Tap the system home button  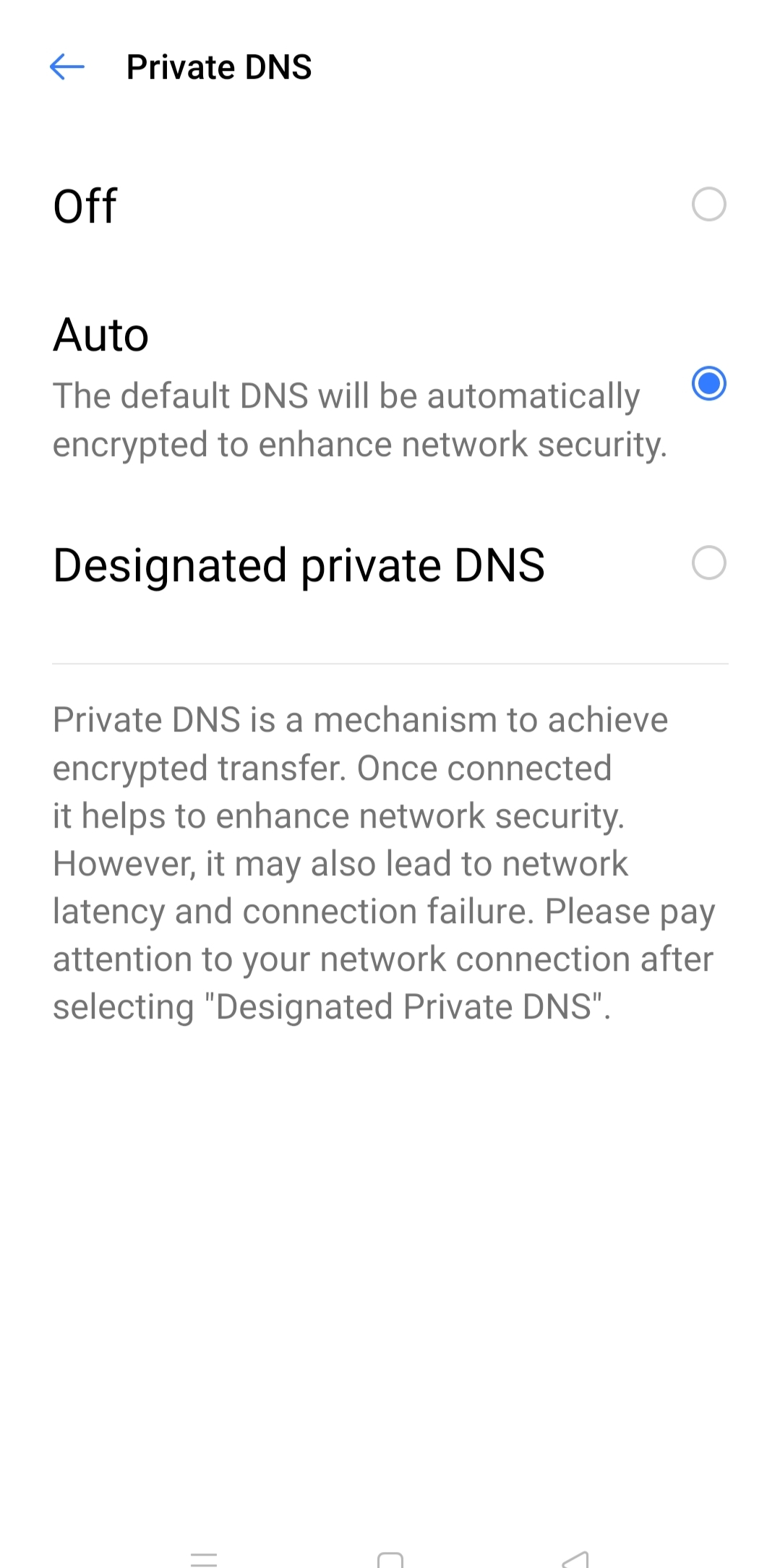[x=390, y=1558]
